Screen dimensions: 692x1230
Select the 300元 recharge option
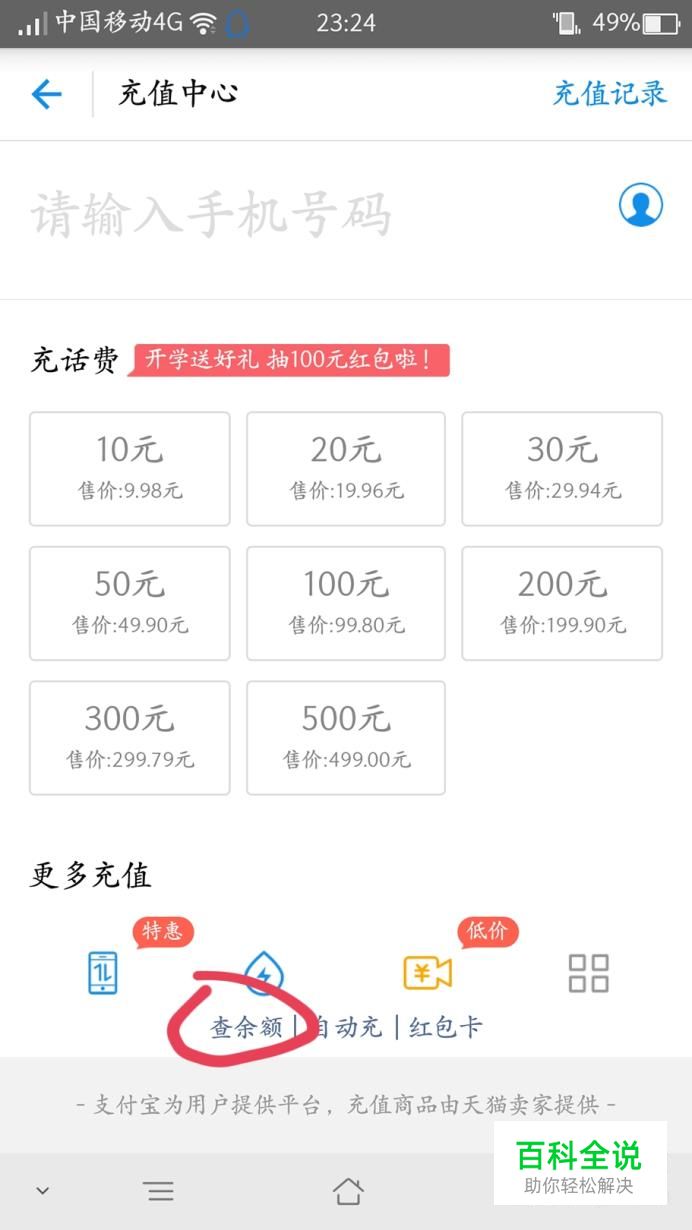(130, 738)
